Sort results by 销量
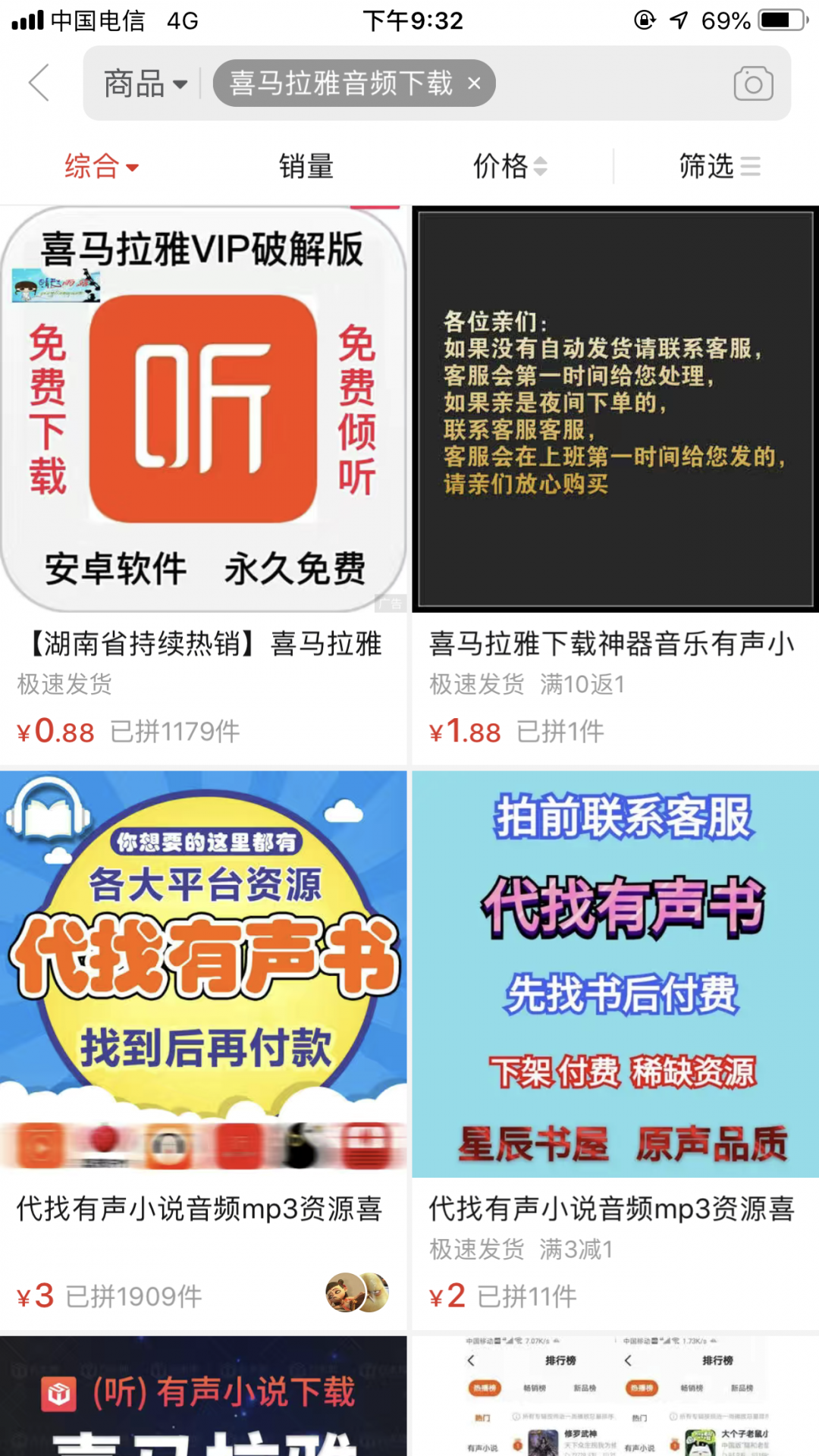The height and width of the screenshot is (1456, 819). (306, 166)
